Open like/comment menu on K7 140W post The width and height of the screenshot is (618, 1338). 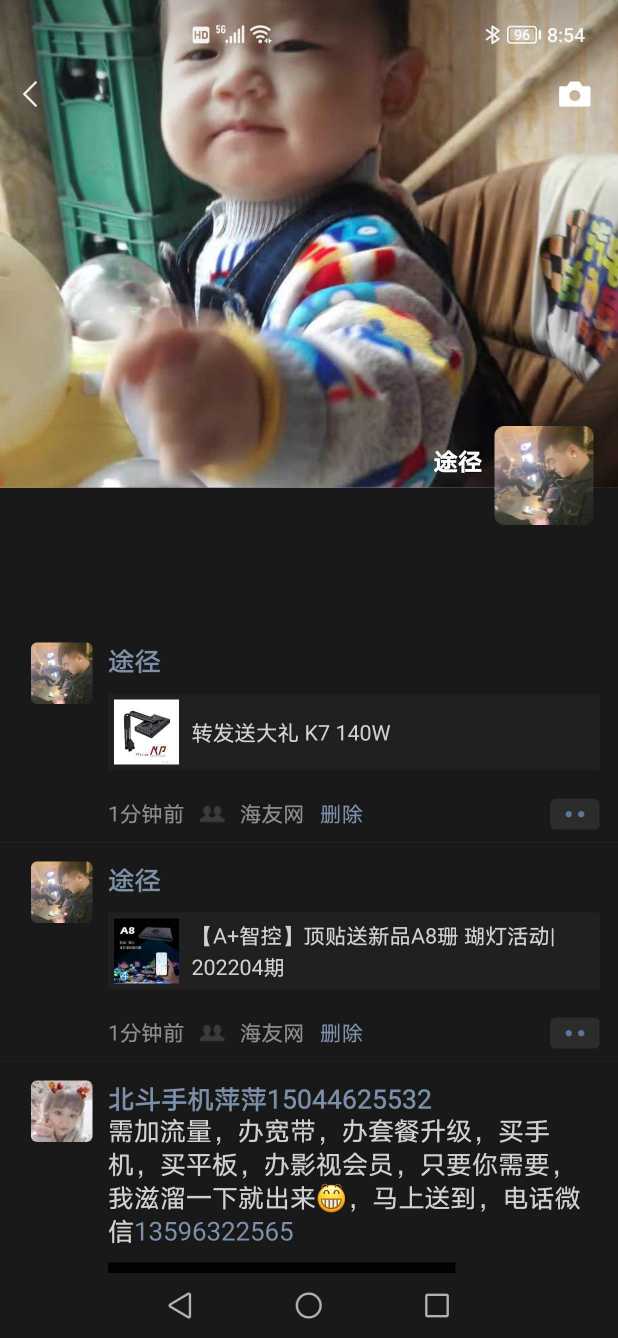coord(574,814)
